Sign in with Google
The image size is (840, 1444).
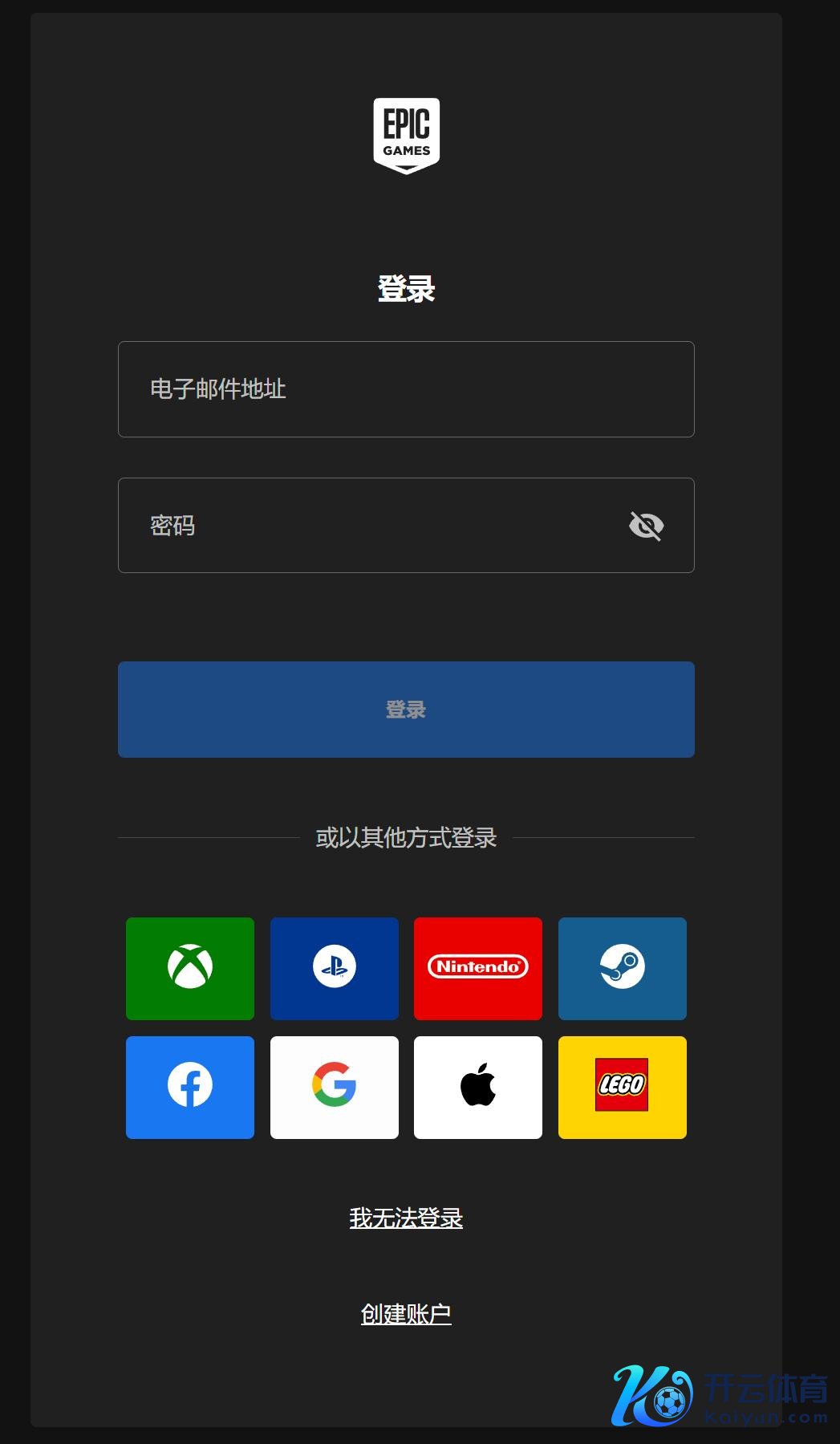(x=334, y=1087)
